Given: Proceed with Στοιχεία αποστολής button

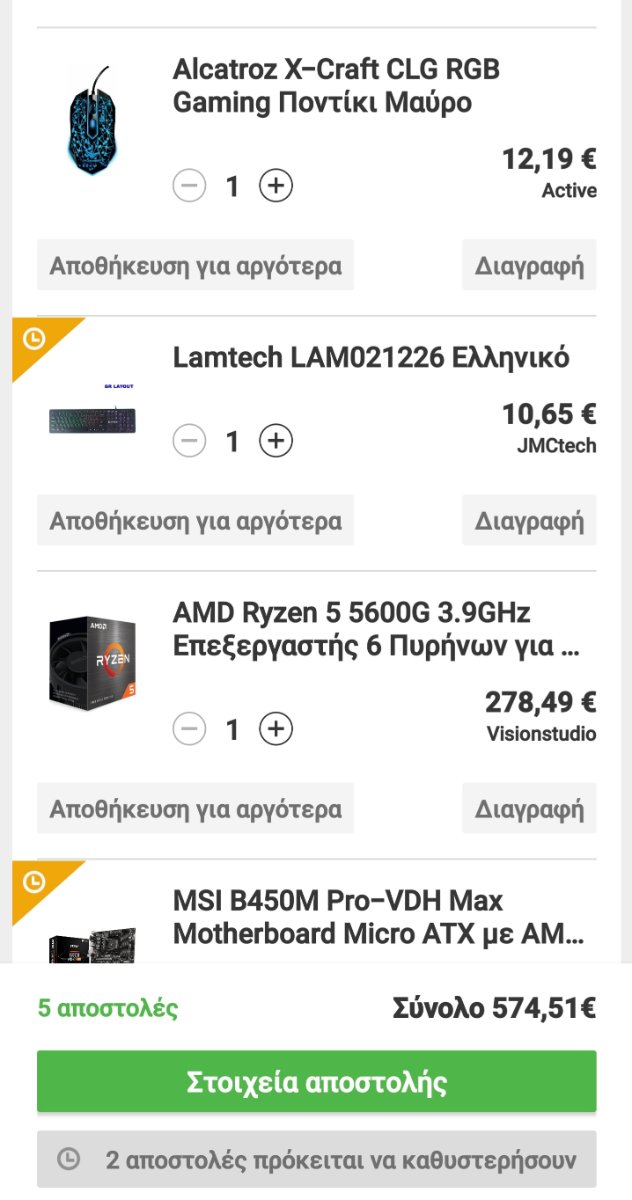Looking at the screenshot, I should [x=317, y=1081].
